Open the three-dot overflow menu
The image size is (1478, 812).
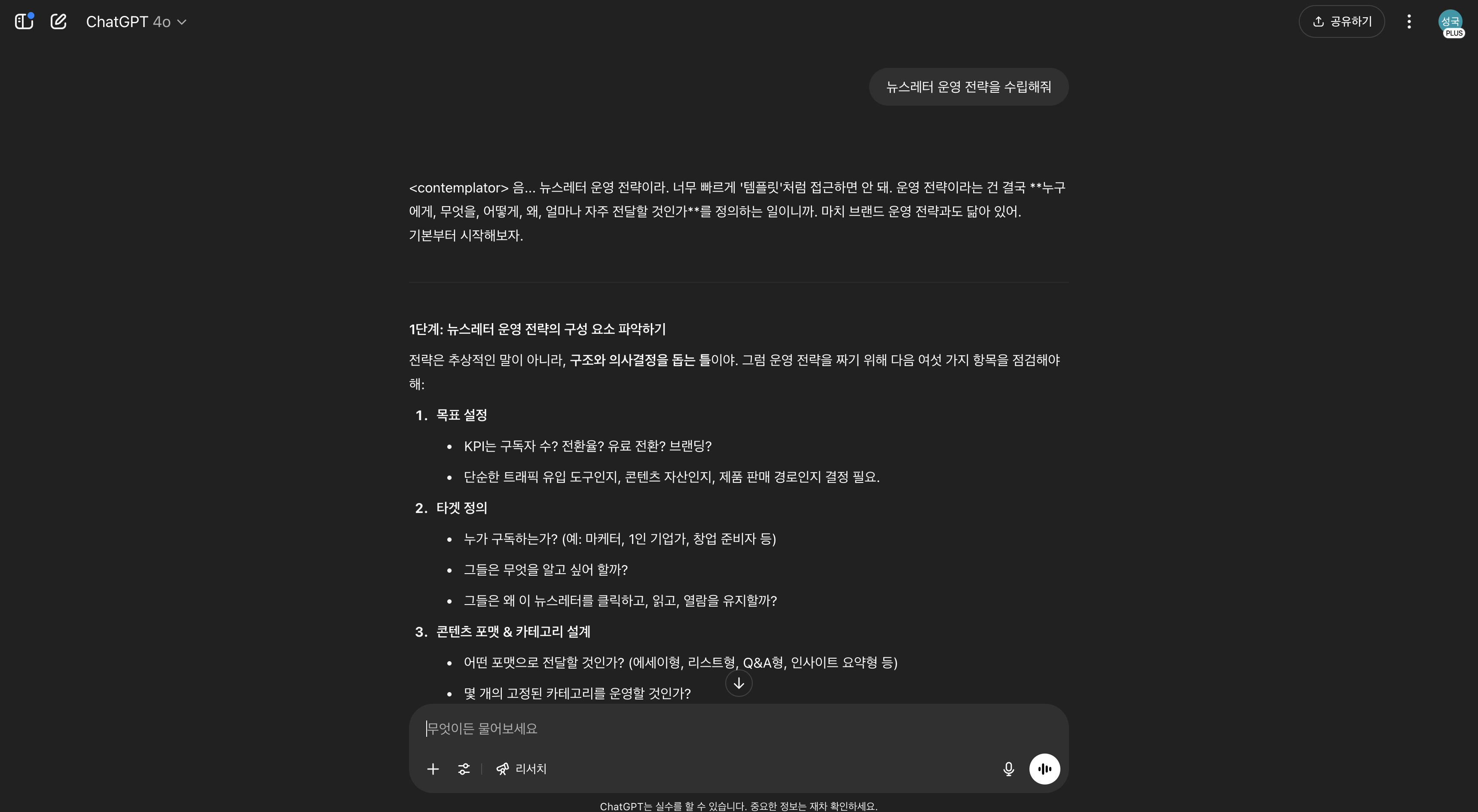[x=1408, y=22]
